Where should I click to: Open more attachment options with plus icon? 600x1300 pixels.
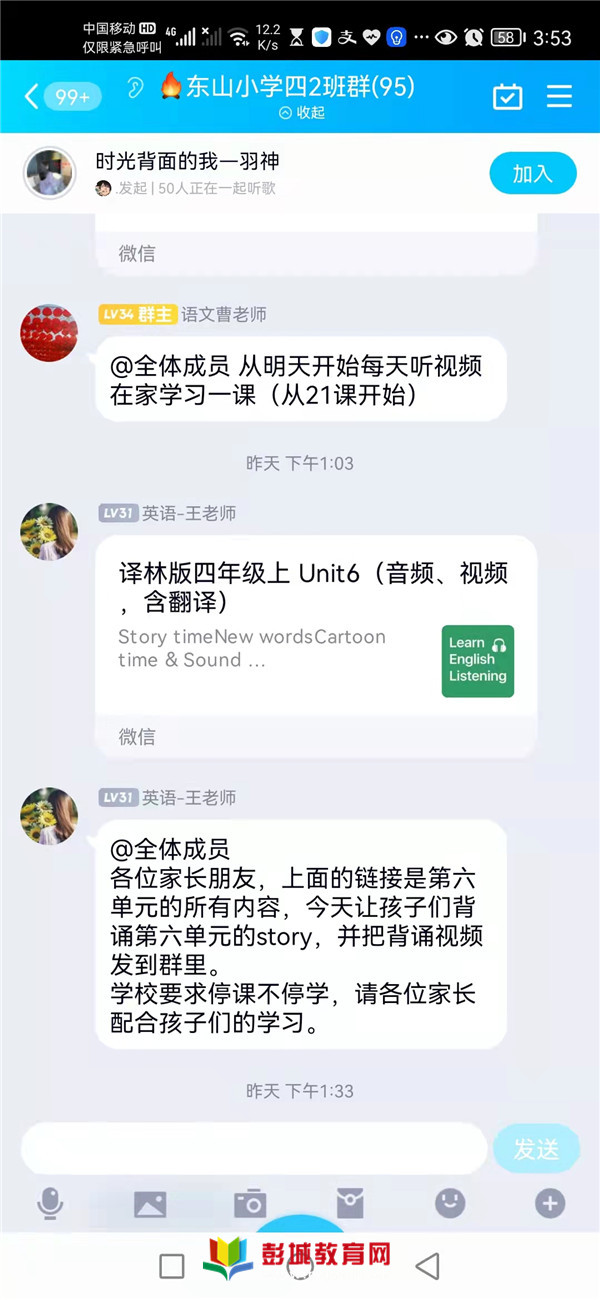(x=549, y=1204)
